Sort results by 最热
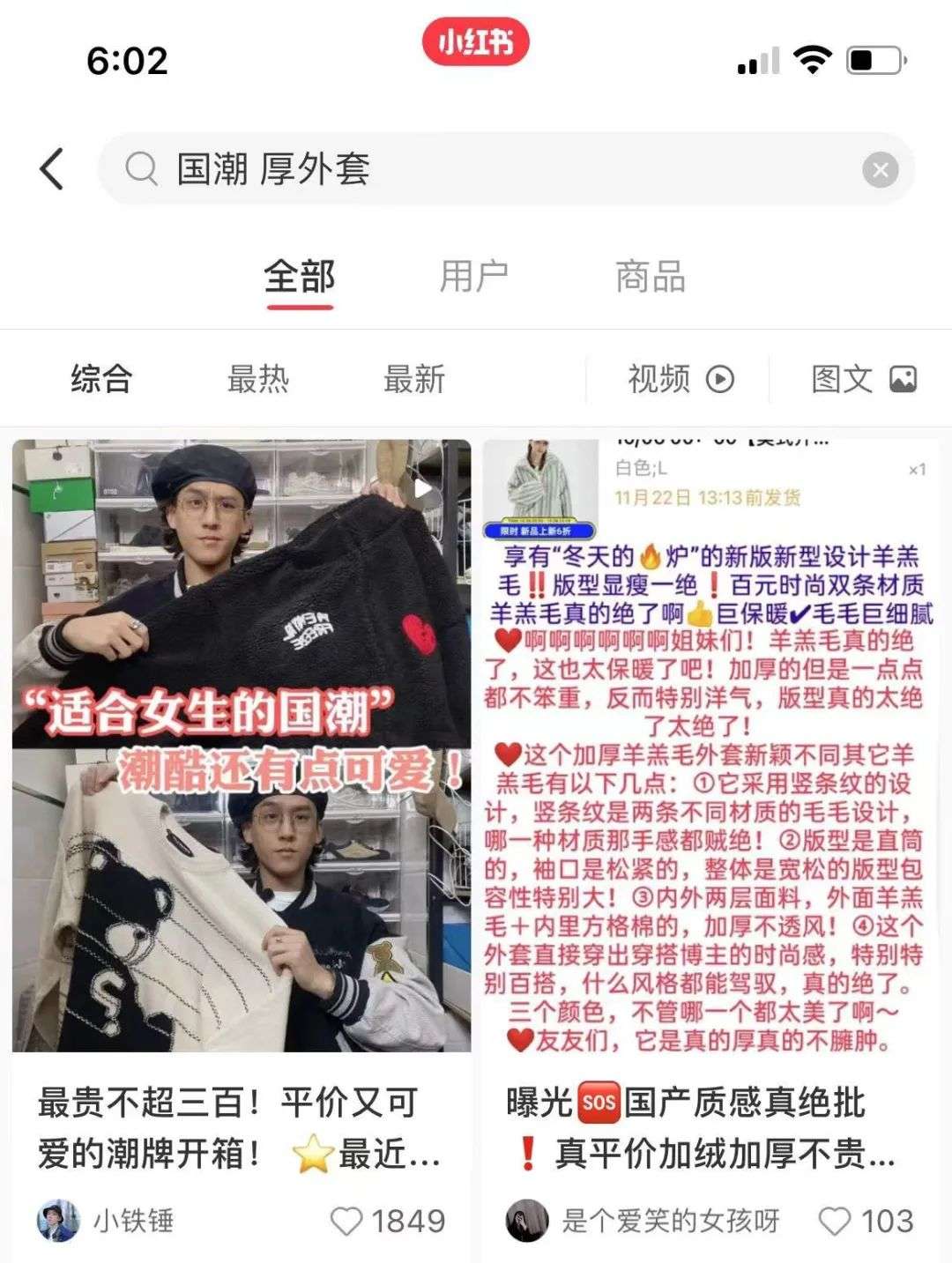This screenshot has width=952, height=1263. click(x=257, y=379)
